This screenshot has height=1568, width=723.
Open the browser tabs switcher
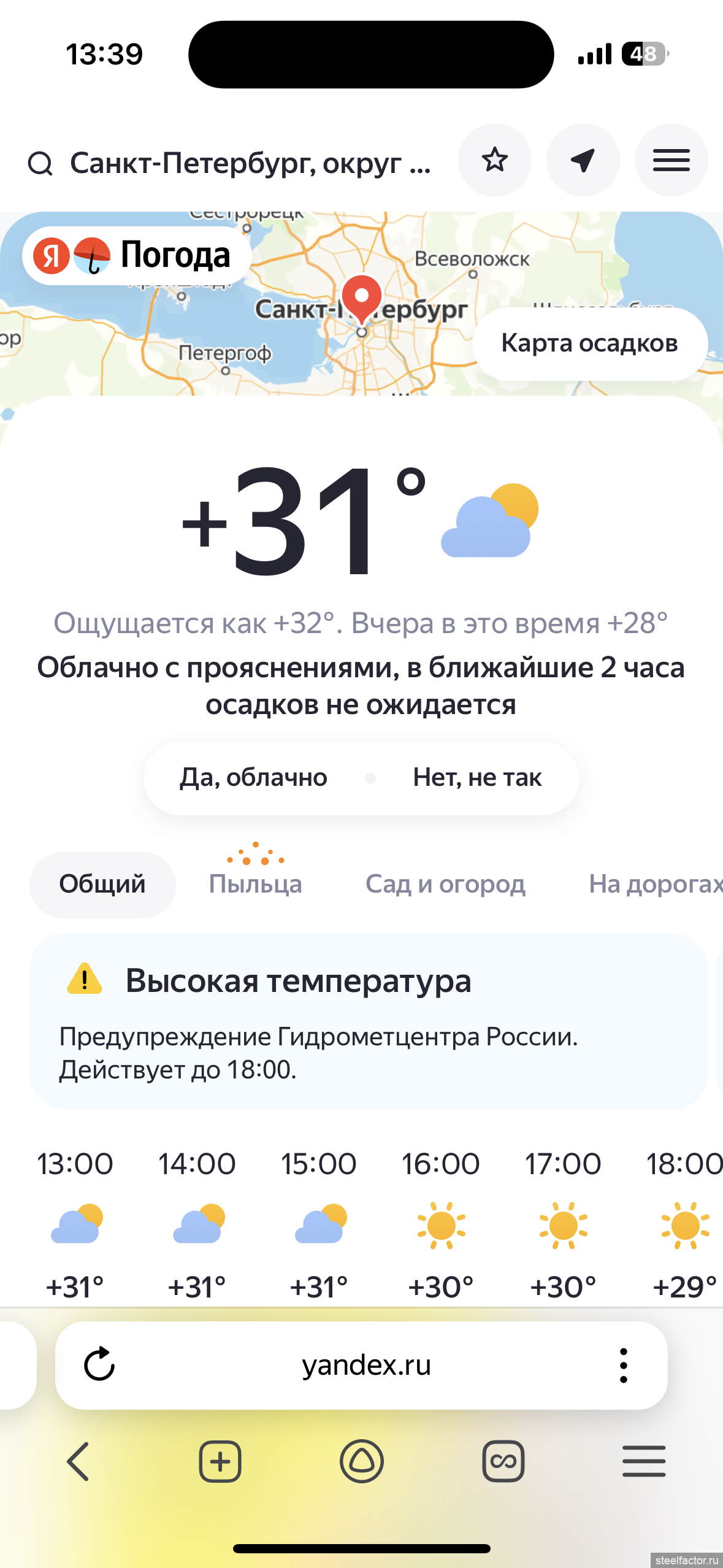pos(503,1461)
